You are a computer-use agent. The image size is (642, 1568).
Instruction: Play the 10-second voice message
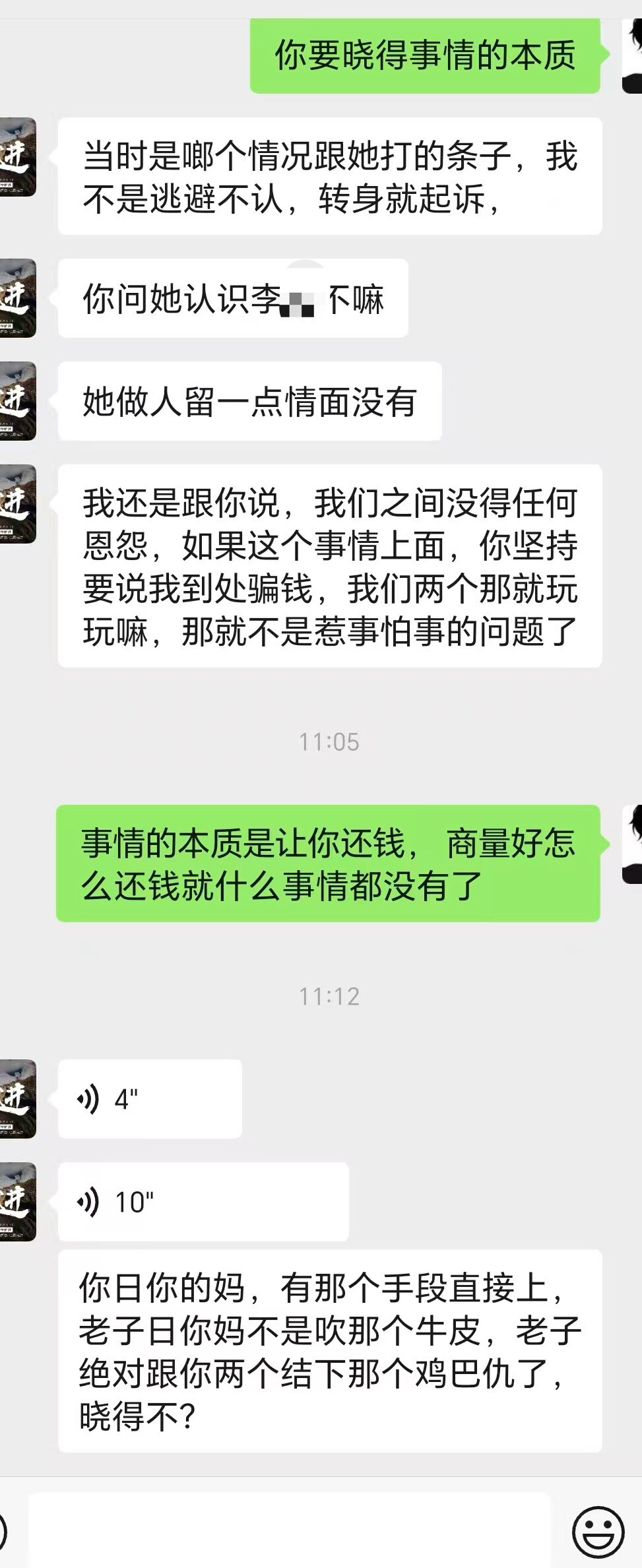click(203, 1202)
